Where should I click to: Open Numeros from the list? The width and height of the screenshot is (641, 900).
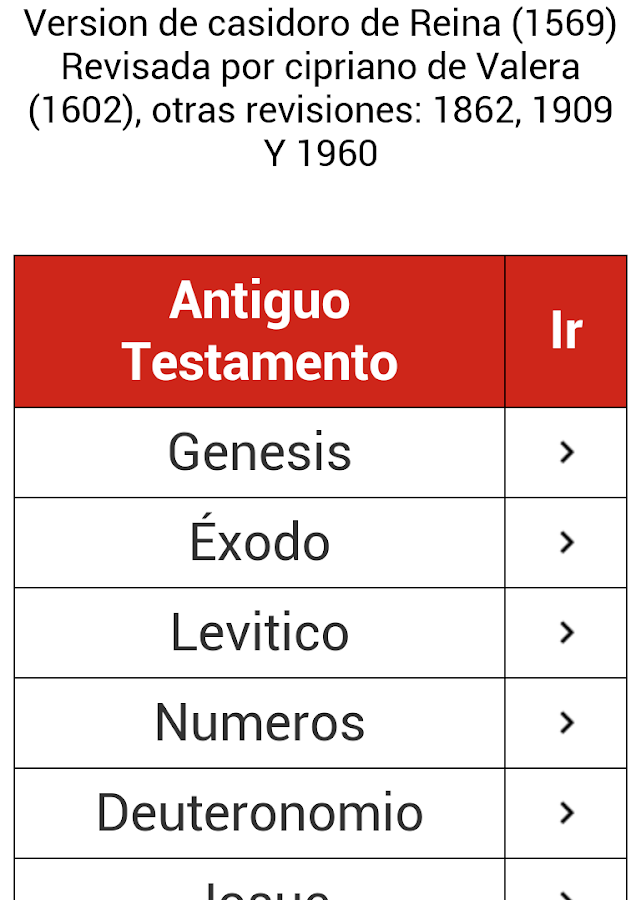[260, 722]
